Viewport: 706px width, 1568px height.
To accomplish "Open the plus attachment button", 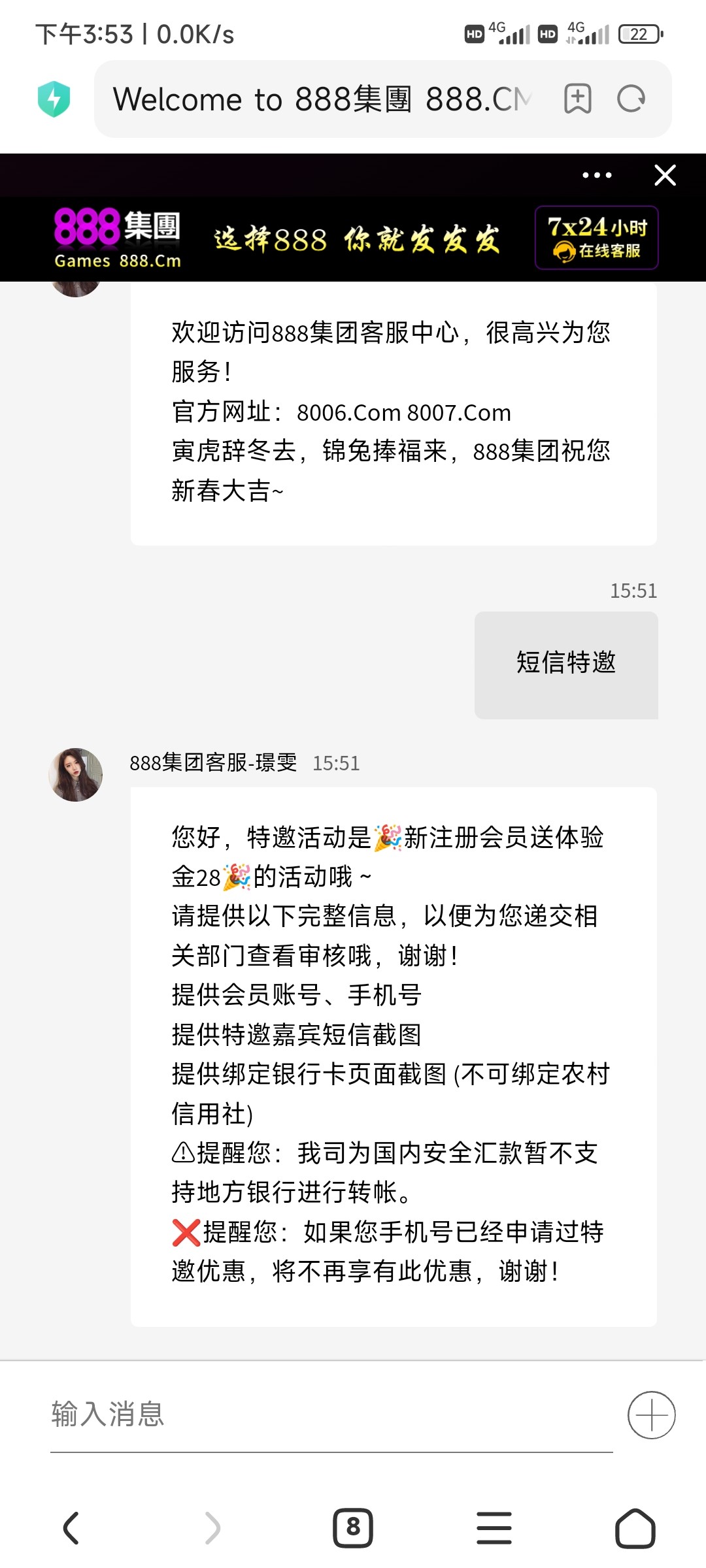I will click(651, 1415).
